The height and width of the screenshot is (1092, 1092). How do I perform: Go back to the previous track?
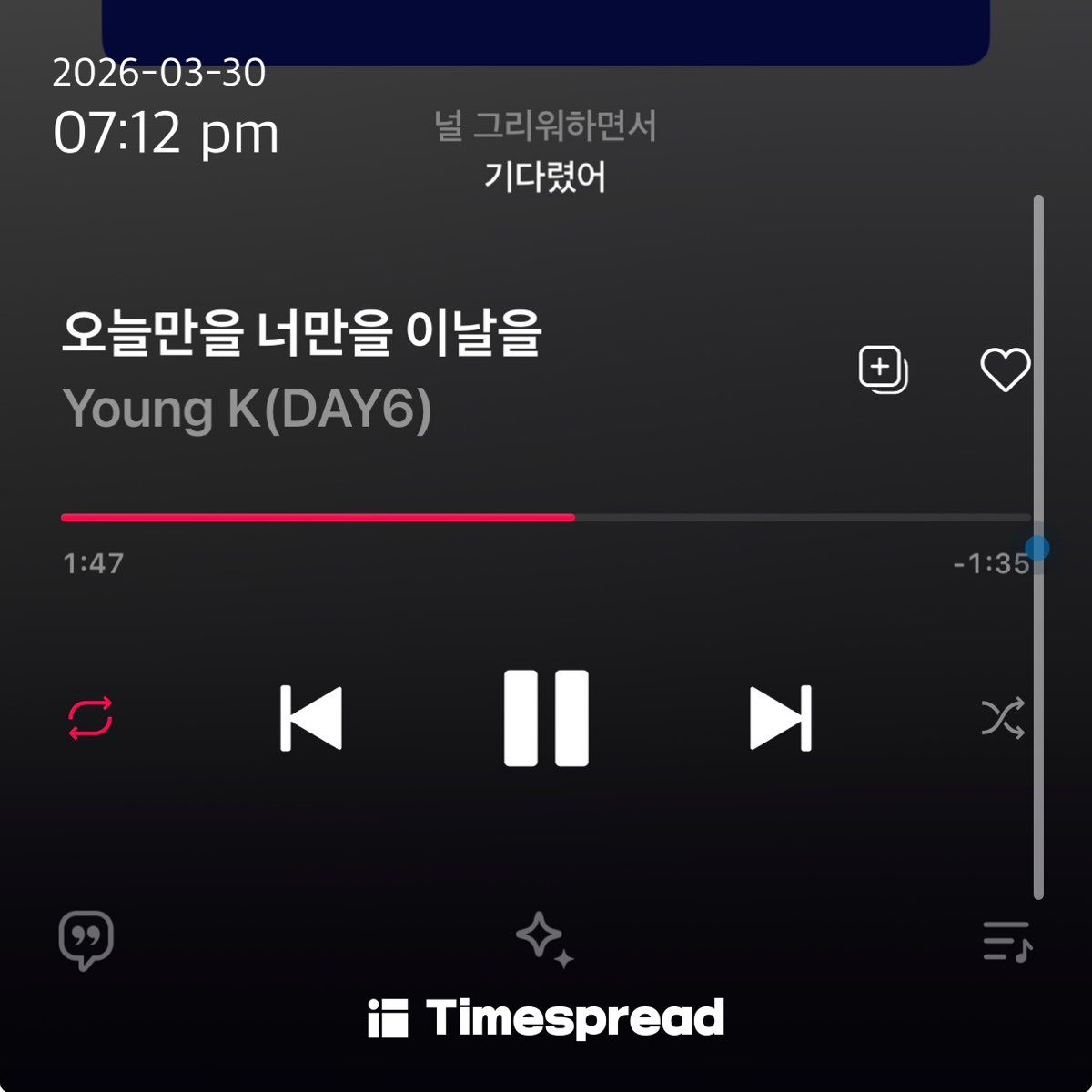pos(311,718)
